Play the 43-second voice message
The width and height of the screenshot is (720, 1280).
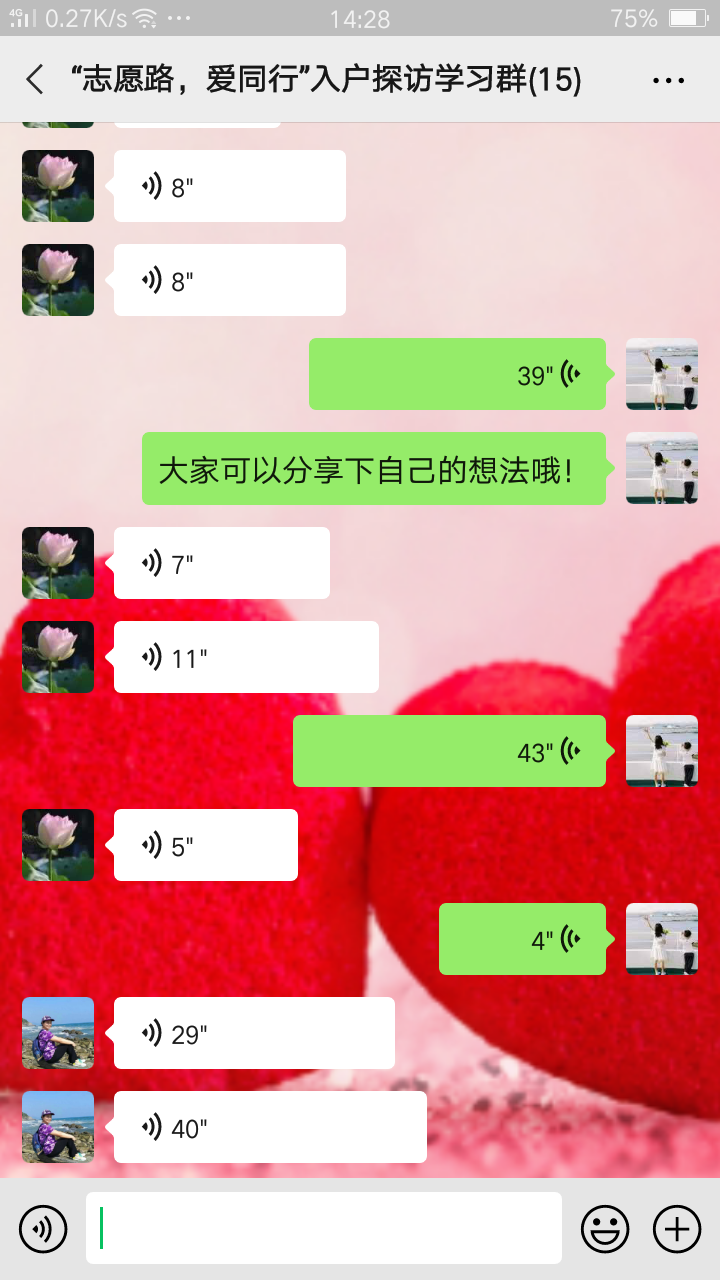point(449,751)
